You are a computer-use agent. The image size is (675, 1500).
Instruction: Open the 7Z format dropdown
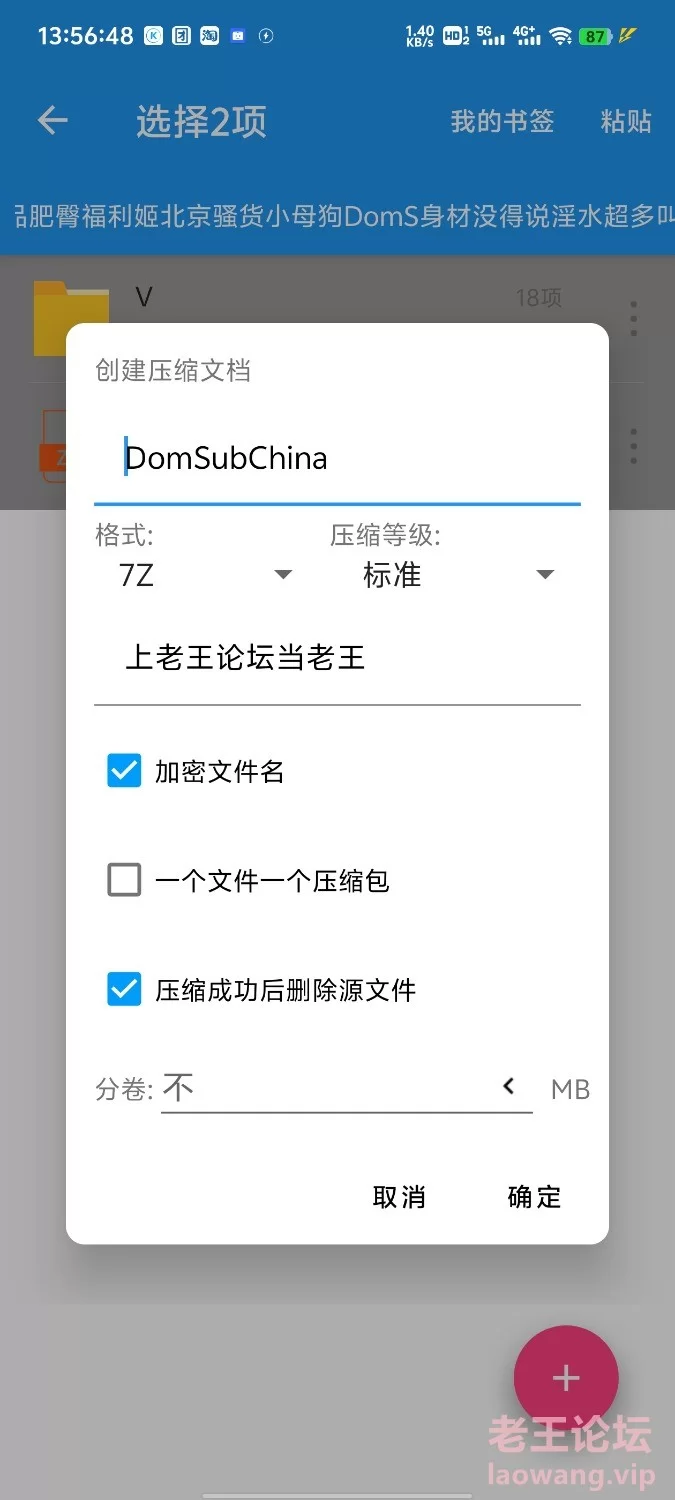pyautogui.click(x=206, y=575)
